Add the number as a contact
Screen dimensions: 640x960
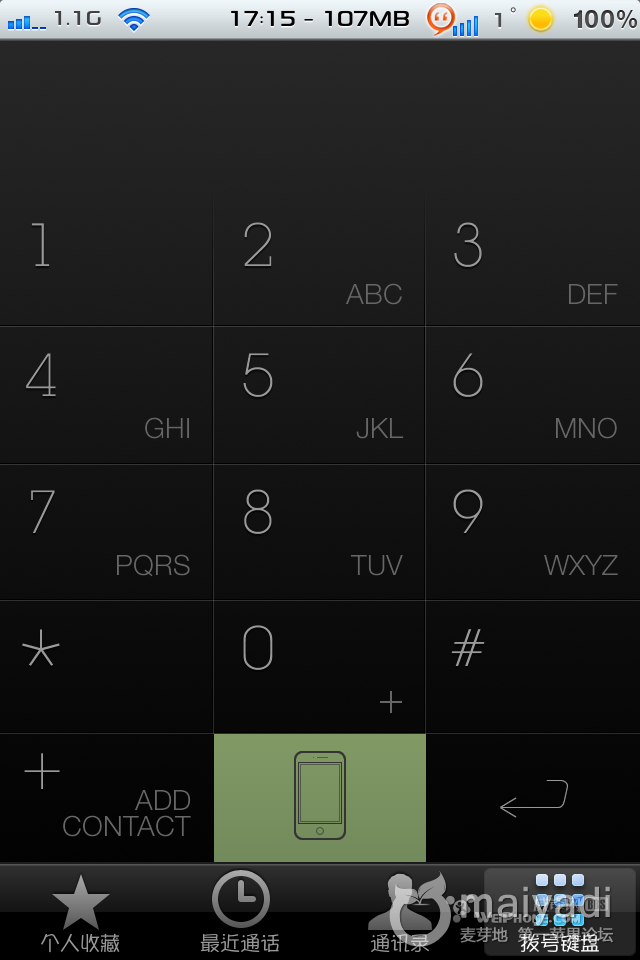tap(106, 798)
